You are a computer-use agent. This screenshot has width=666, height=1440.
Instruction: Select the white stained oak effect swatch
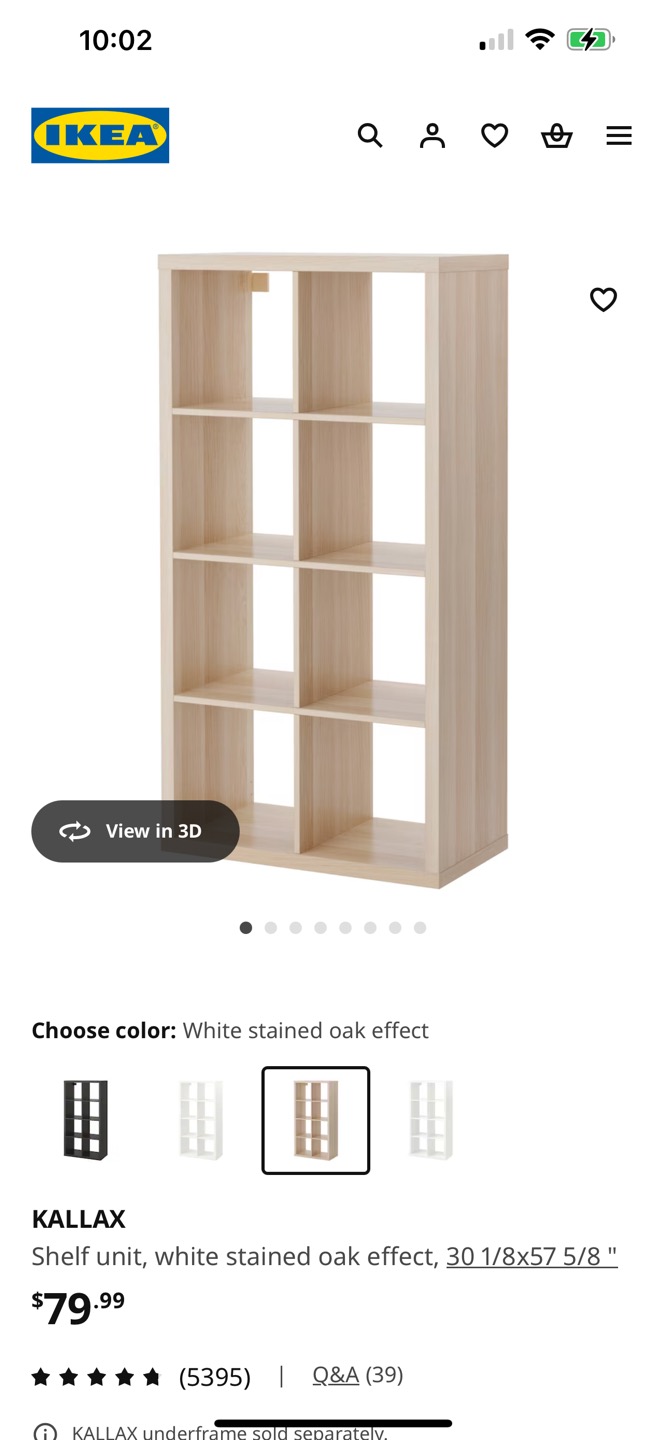[x=316, y=1120]
